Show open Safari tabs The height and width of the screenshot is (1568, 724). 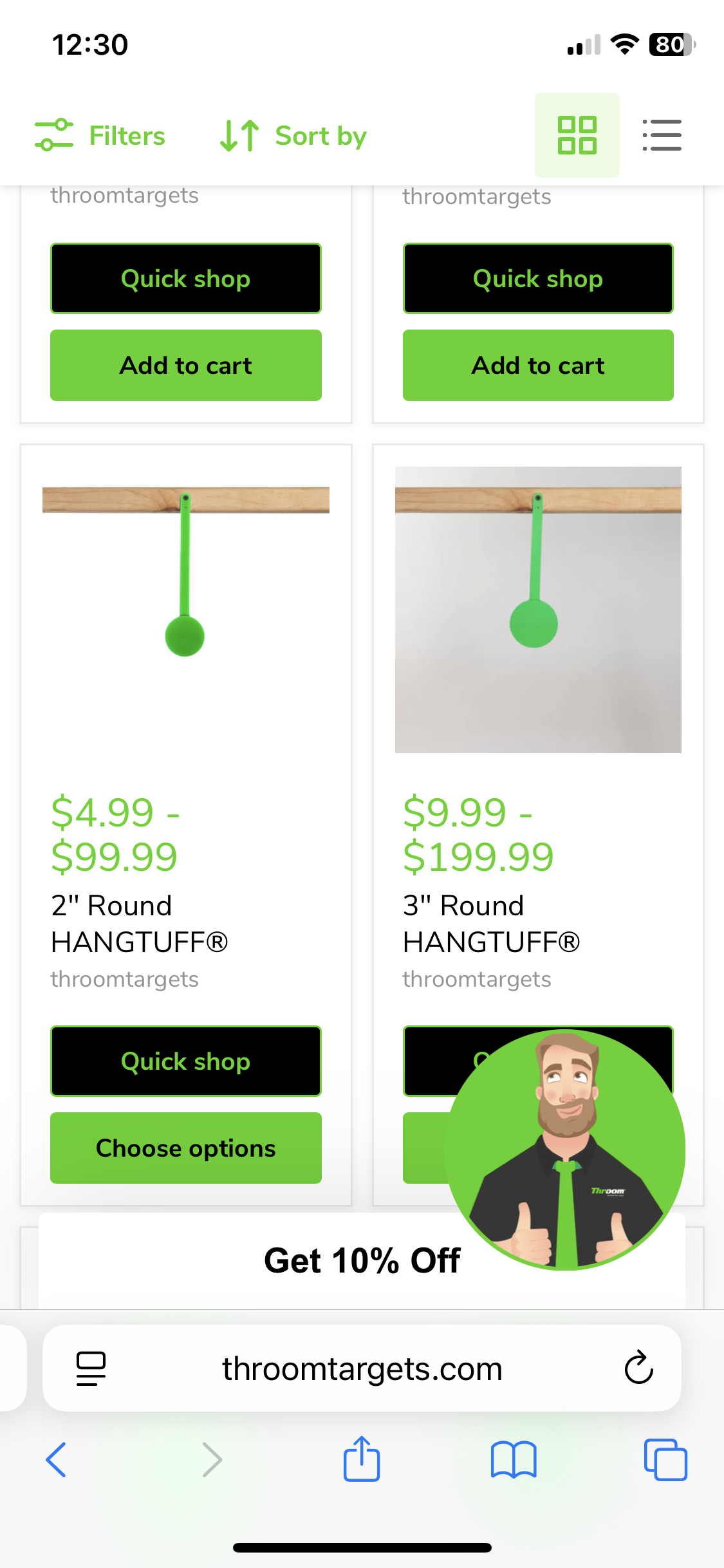pyautogui.click(x=665, y=1459)
